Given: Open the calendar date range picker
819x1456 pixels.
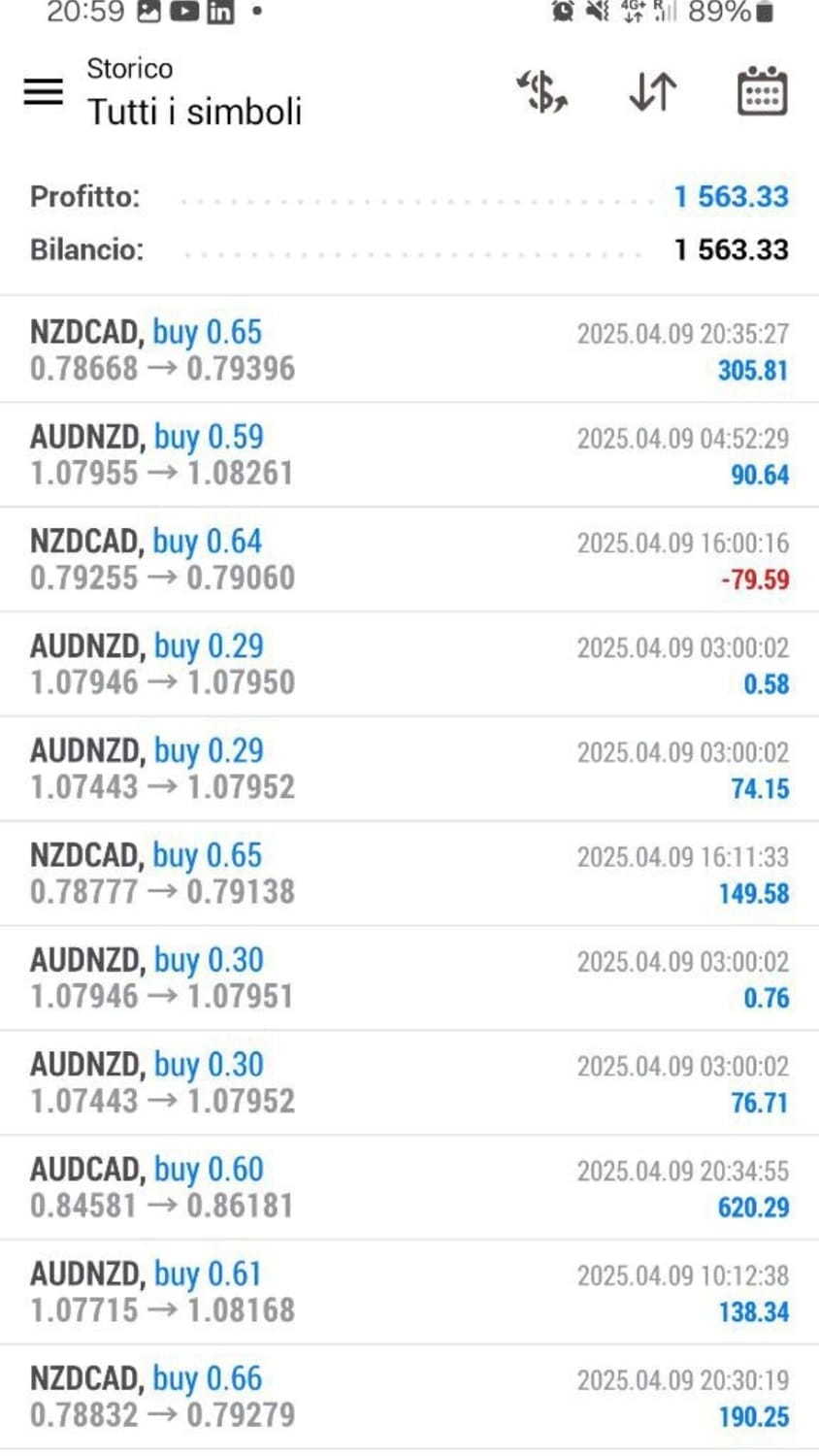Looking at the screenshot, I should 762,92.
